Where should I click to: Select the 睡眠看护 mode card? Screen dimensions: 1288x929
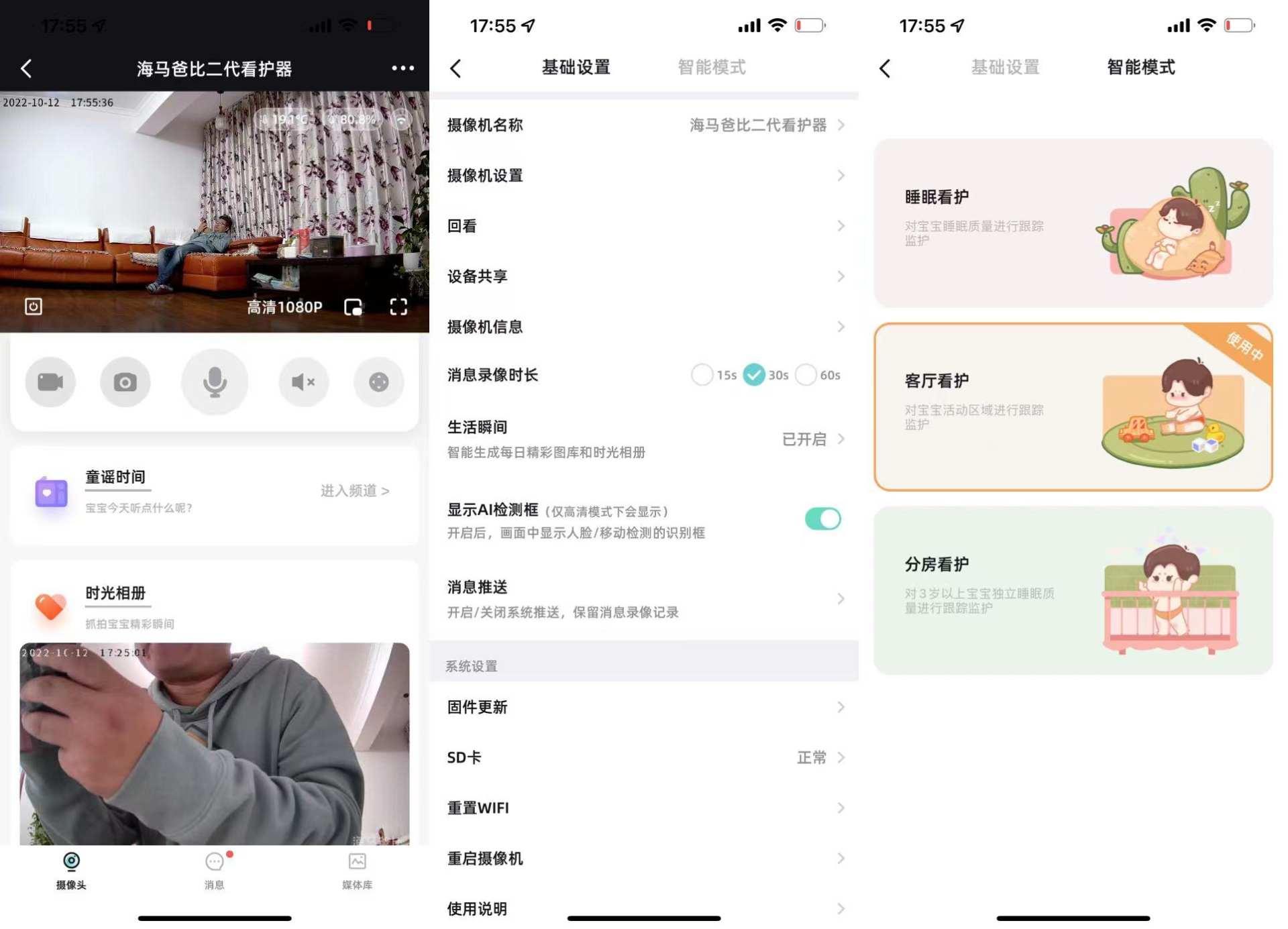pyautogui.click(x=1073, y=223)
